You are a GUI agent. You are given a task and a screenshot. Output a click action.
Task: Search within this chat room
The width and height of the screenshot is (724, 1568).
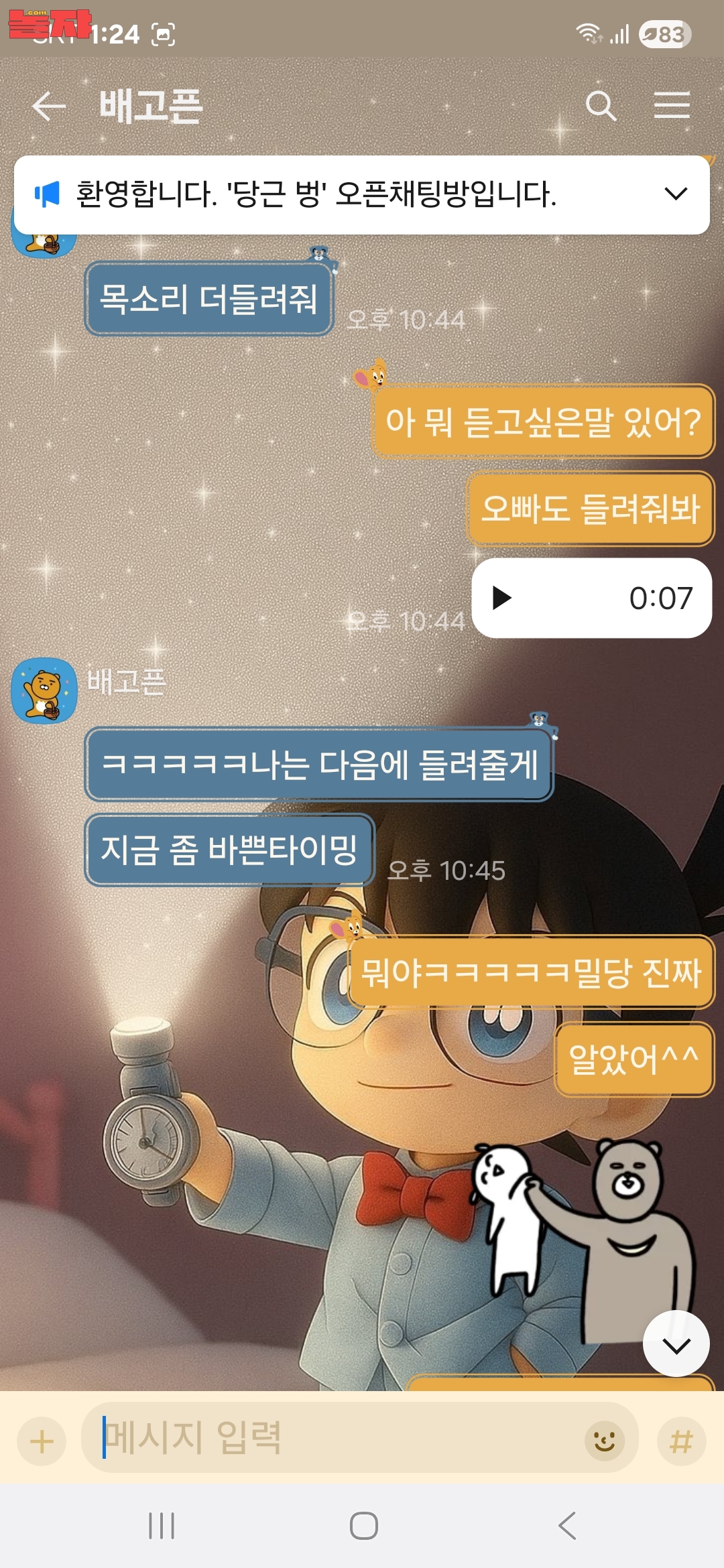coord(601,106)
